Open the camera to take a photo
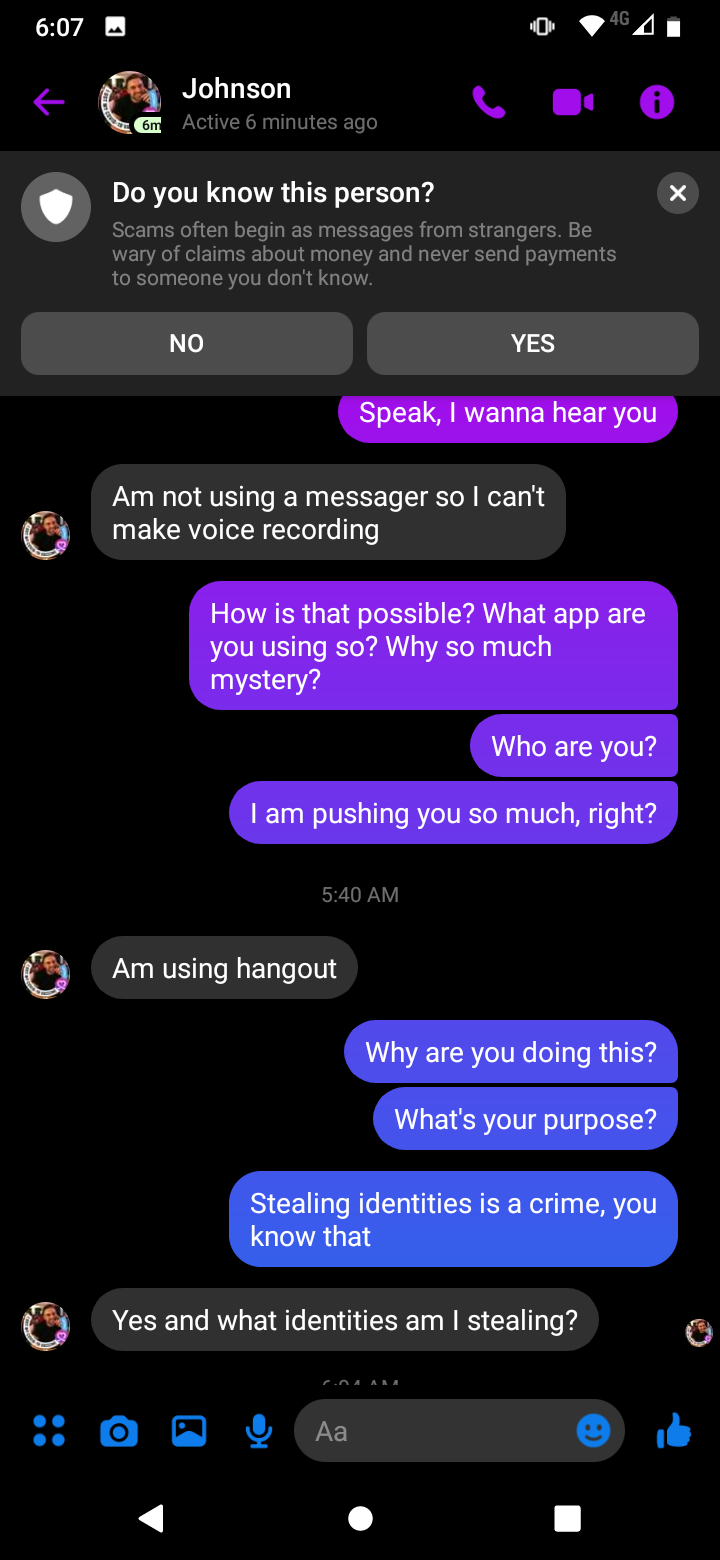The height and width of the screenshot is (1560, 720). pyautogui.click(x=119, y=1431)
